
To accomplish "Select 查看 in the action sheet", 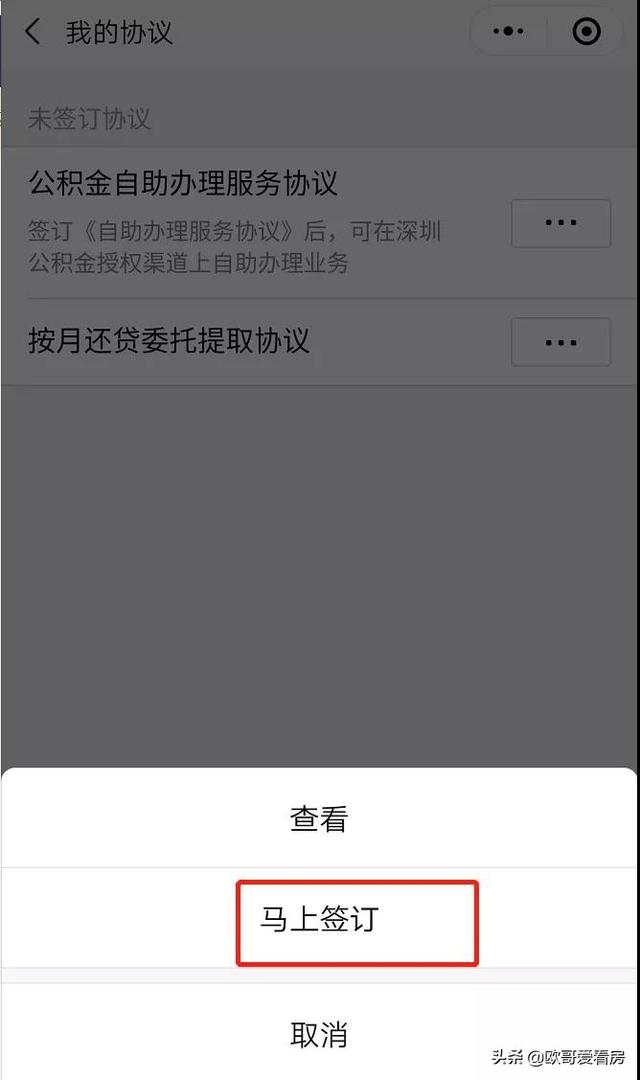I will click(x=319, y=818).
